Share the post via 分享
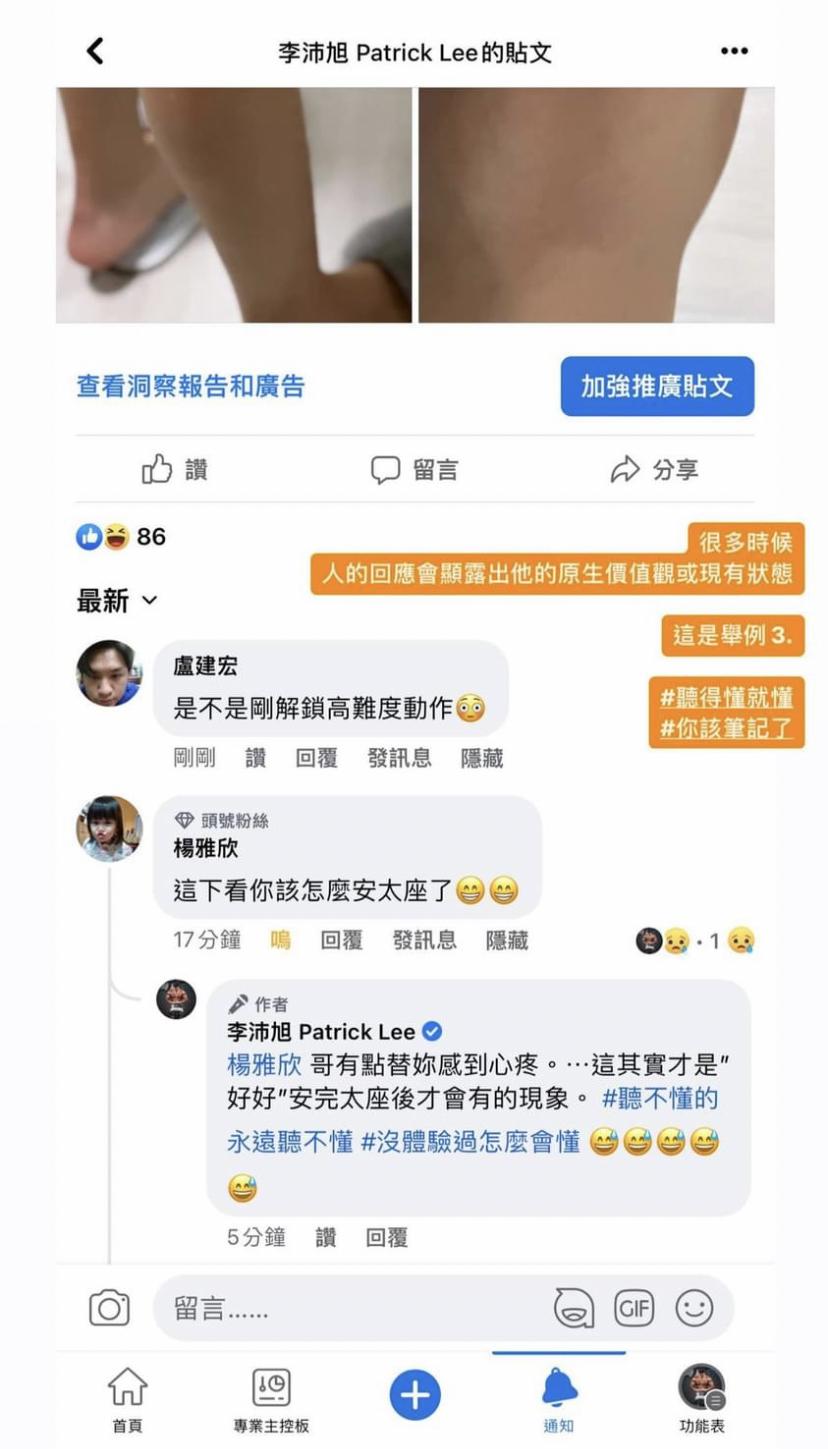The width and height of the screenshot is (828, 1449). point(654,469)
